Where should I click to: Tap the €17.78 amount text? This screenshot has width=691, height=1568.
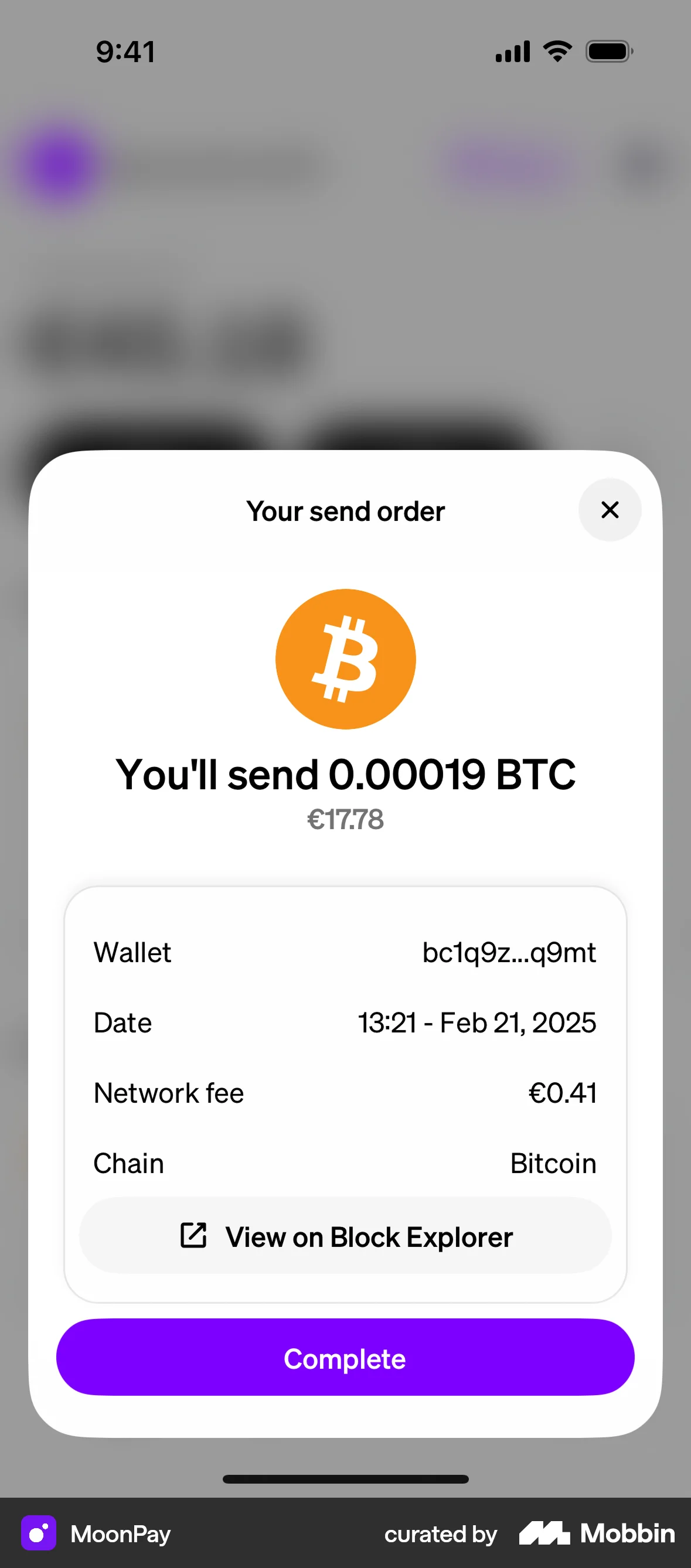345,819
